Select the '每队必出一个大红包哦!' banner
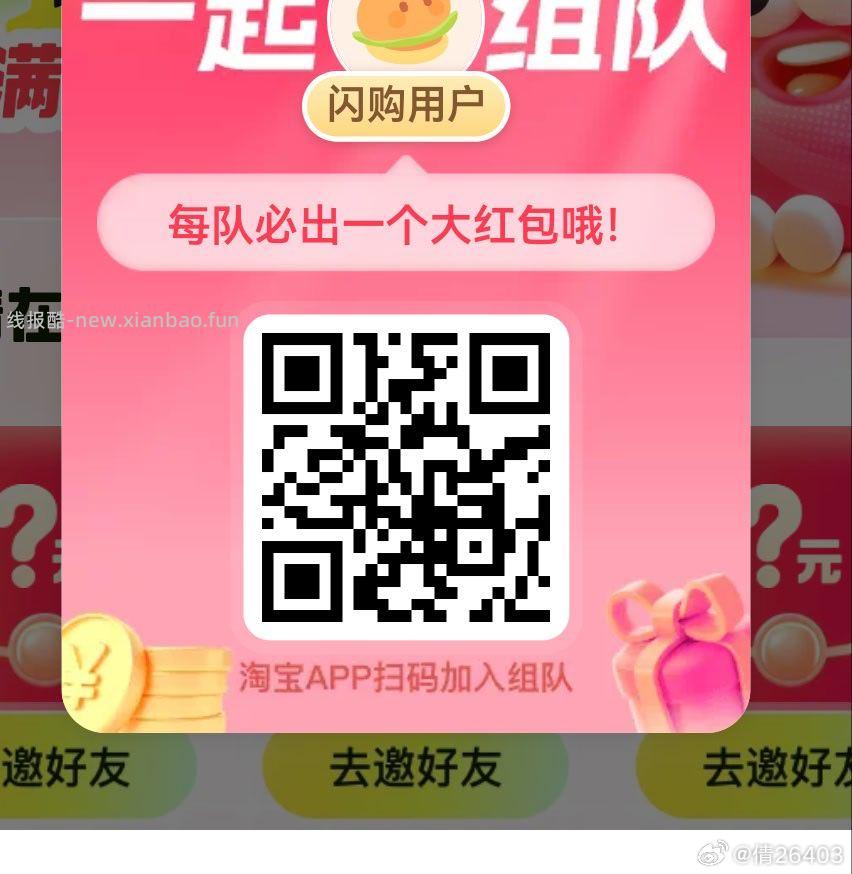 [406, 224]
